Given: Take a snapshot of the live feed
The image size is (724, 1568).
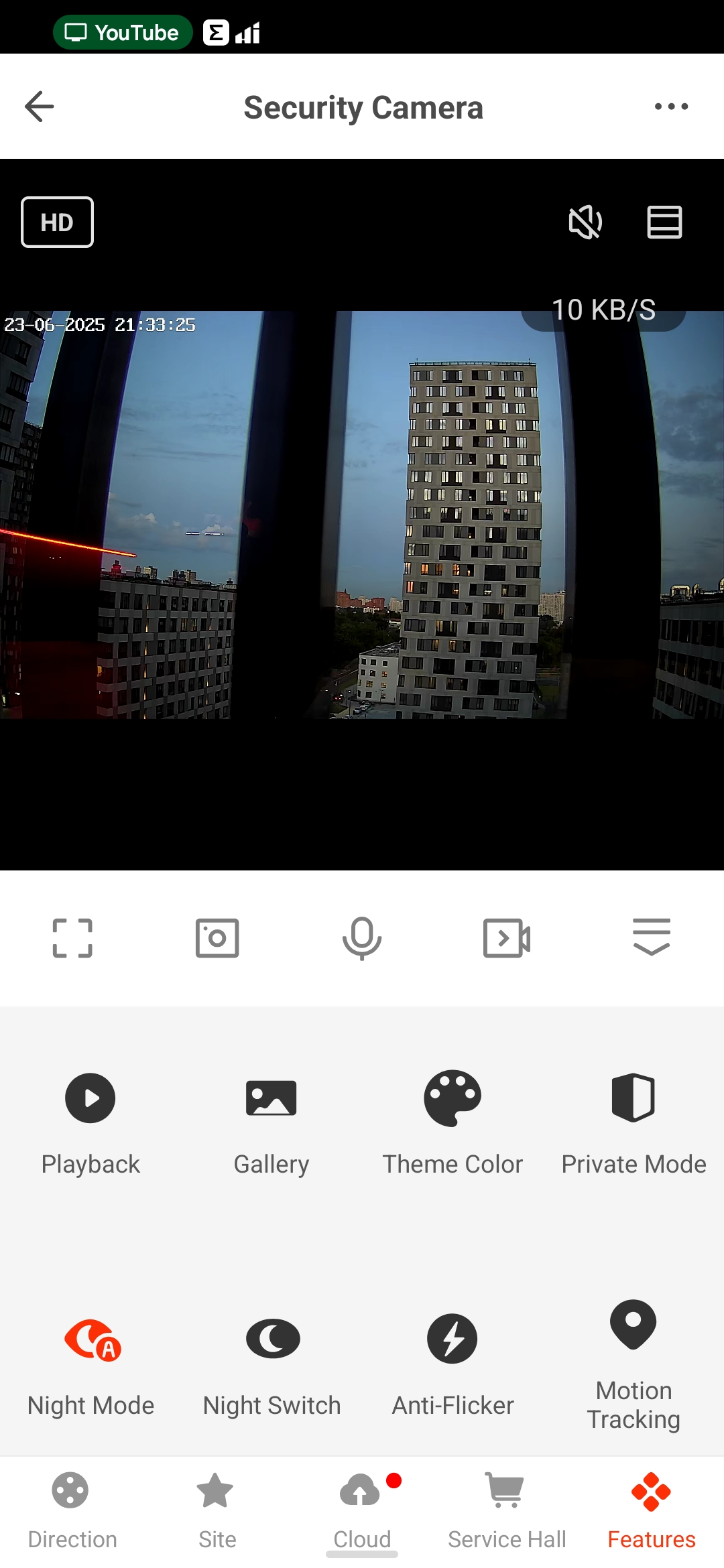Looking at the screenshot, I should click(x=217, y=937).
